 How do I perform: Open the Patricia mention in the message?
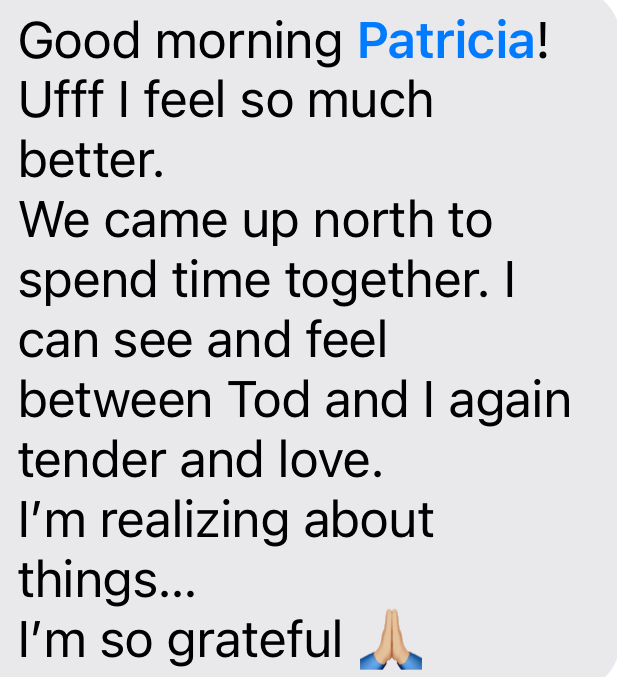[444, 42]
